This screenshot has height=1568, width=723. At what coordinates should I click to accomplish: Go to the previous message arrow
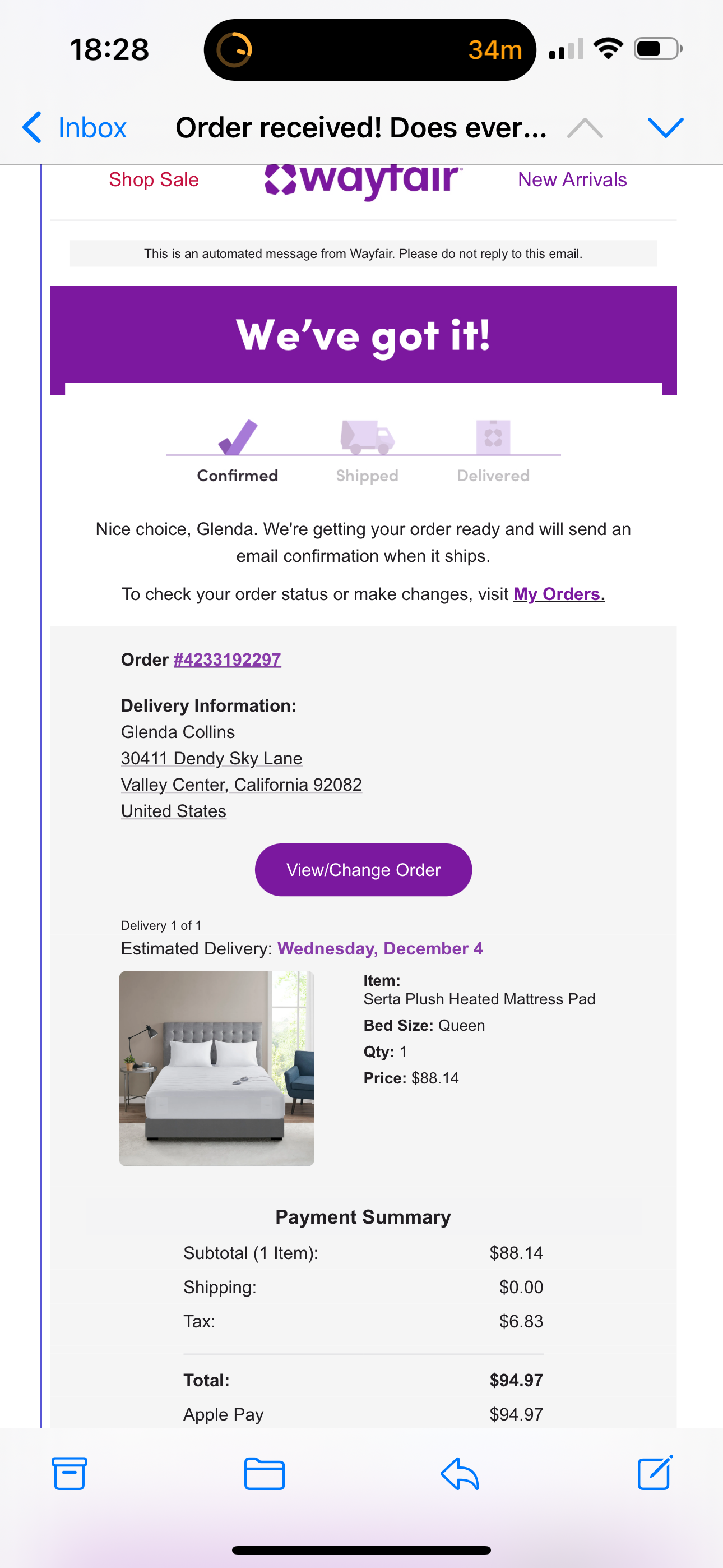tap(585, 128)
